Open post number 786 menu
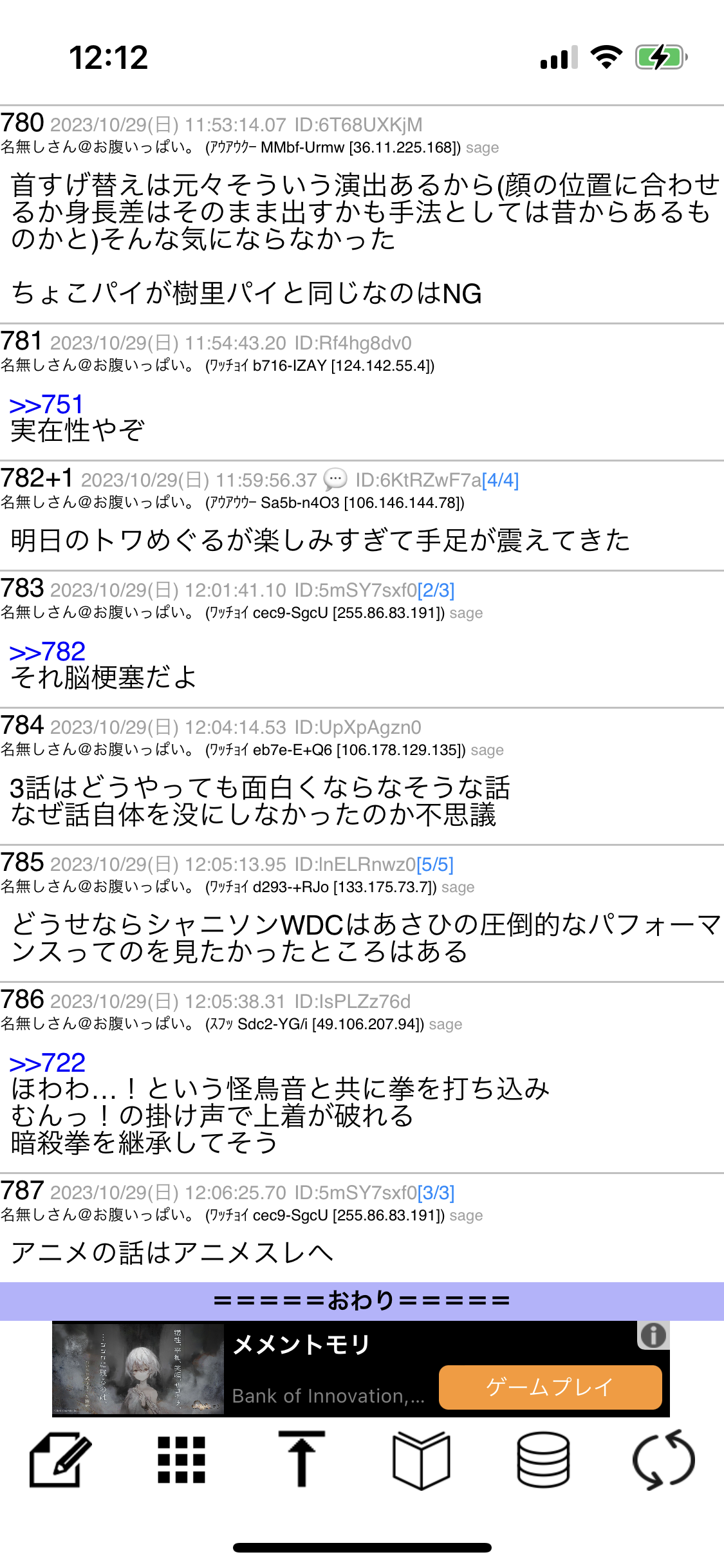724x1568 pixels. pos(22,1000)
